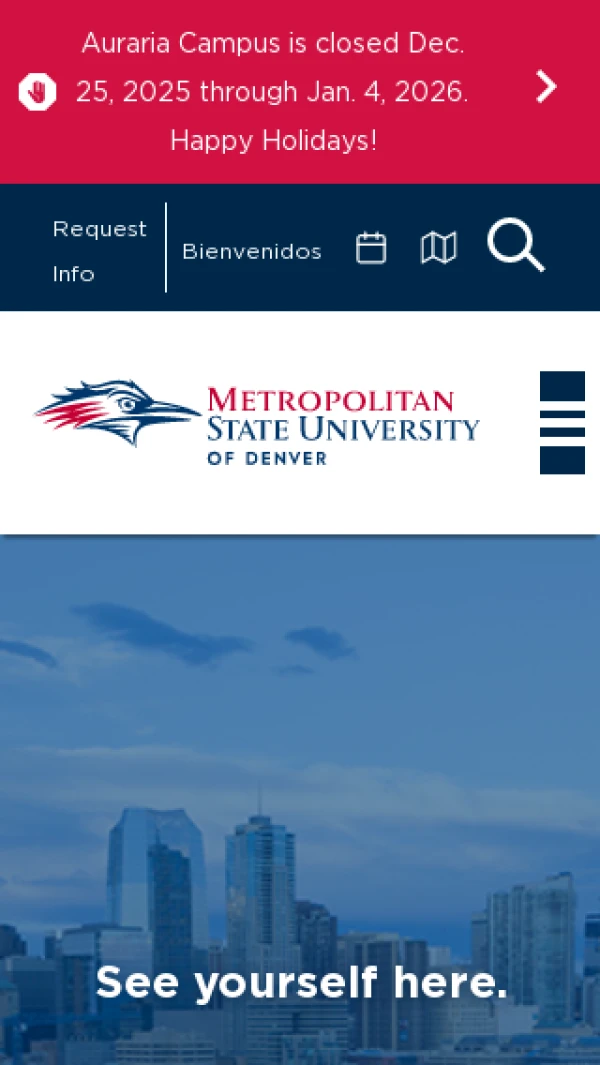
Task: Open the hamburger navigation menu
Action: [x=562, y=423]
